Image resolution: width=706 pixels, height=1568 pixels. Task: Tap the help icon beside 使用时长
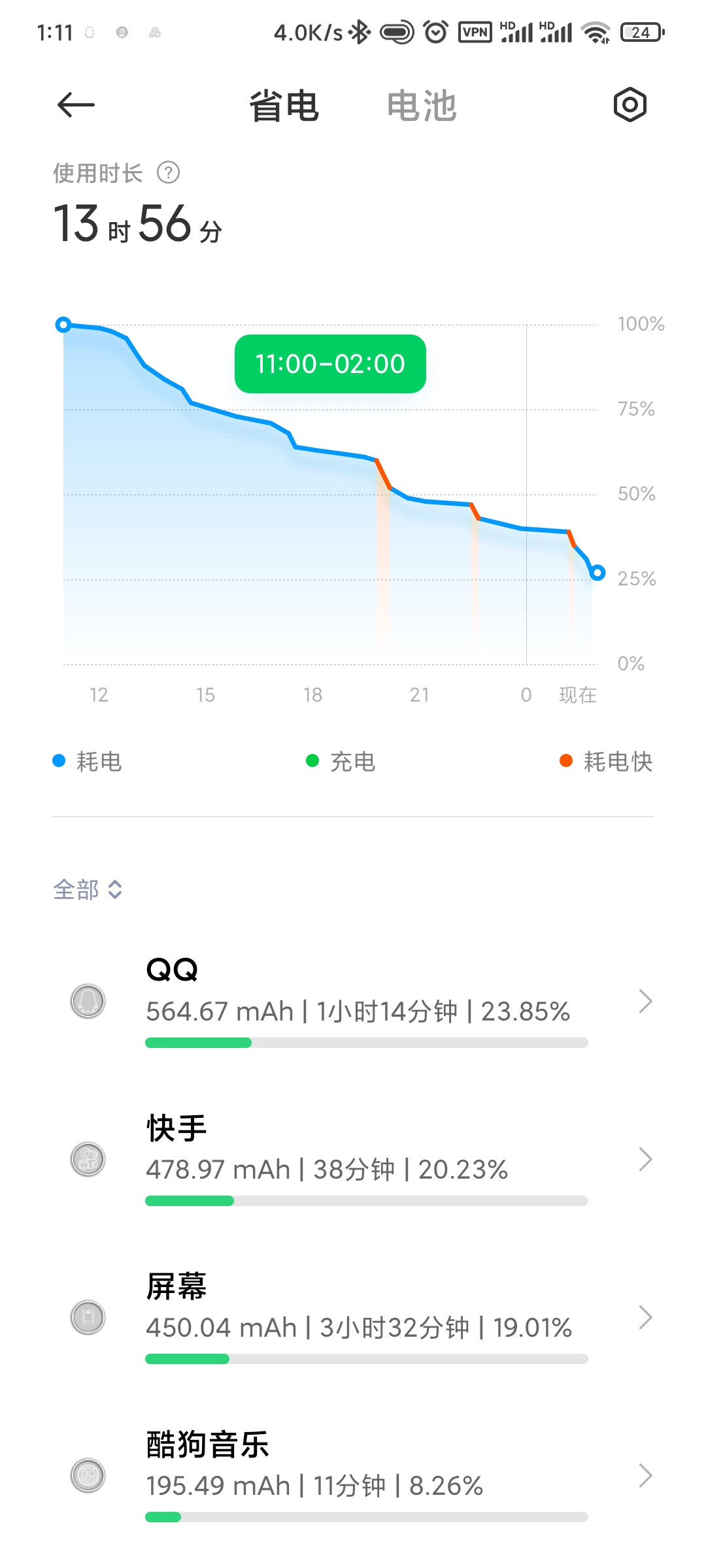(169, 173)
